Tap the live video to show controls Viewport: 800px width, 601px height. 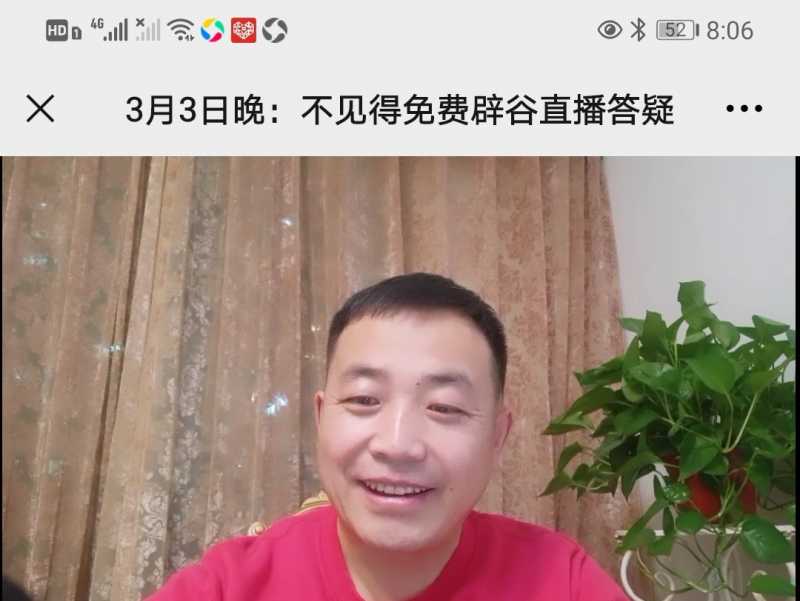coord(400,380)
